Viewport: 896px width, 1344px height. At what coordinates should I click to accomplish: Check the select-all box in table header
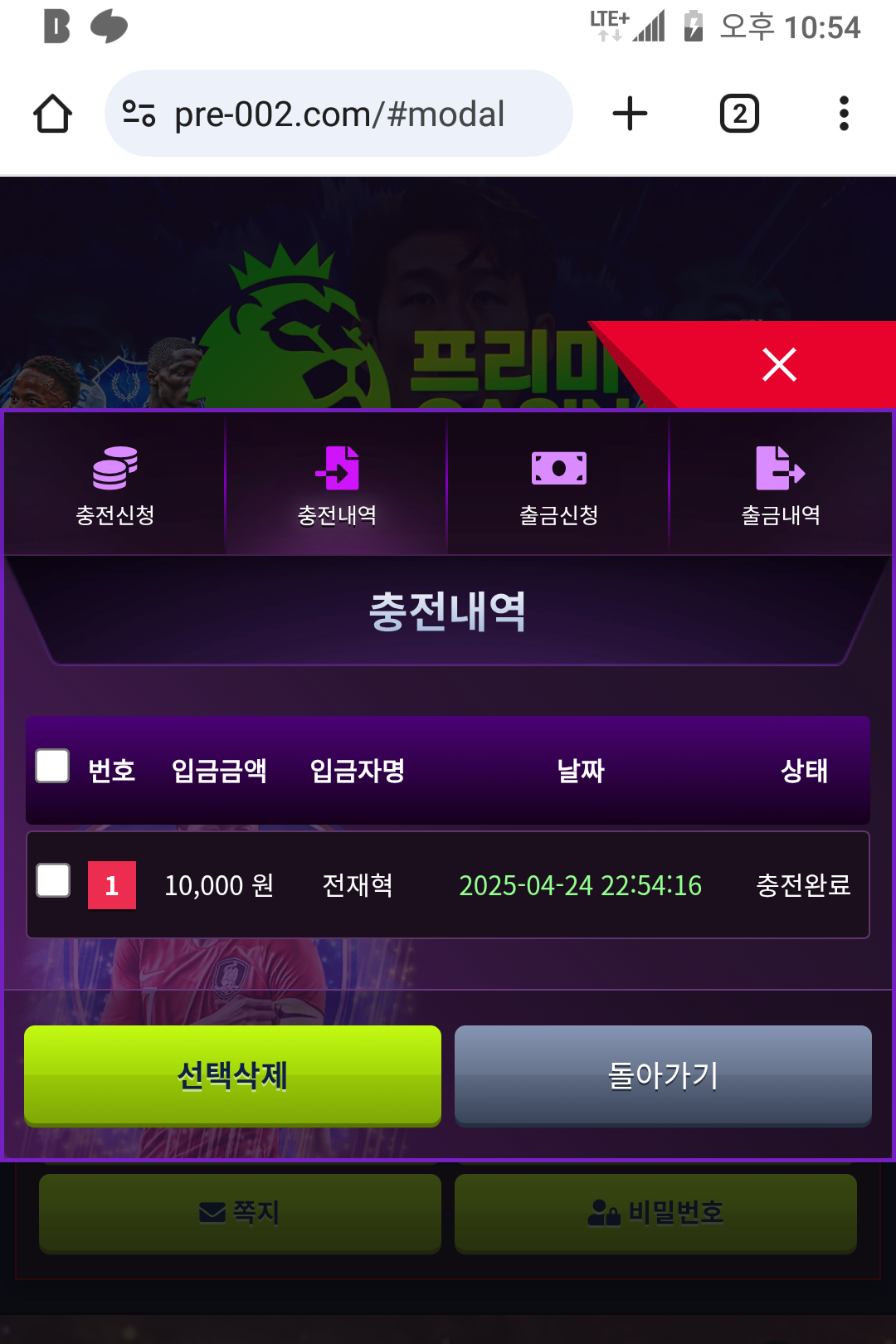[52, 766]
